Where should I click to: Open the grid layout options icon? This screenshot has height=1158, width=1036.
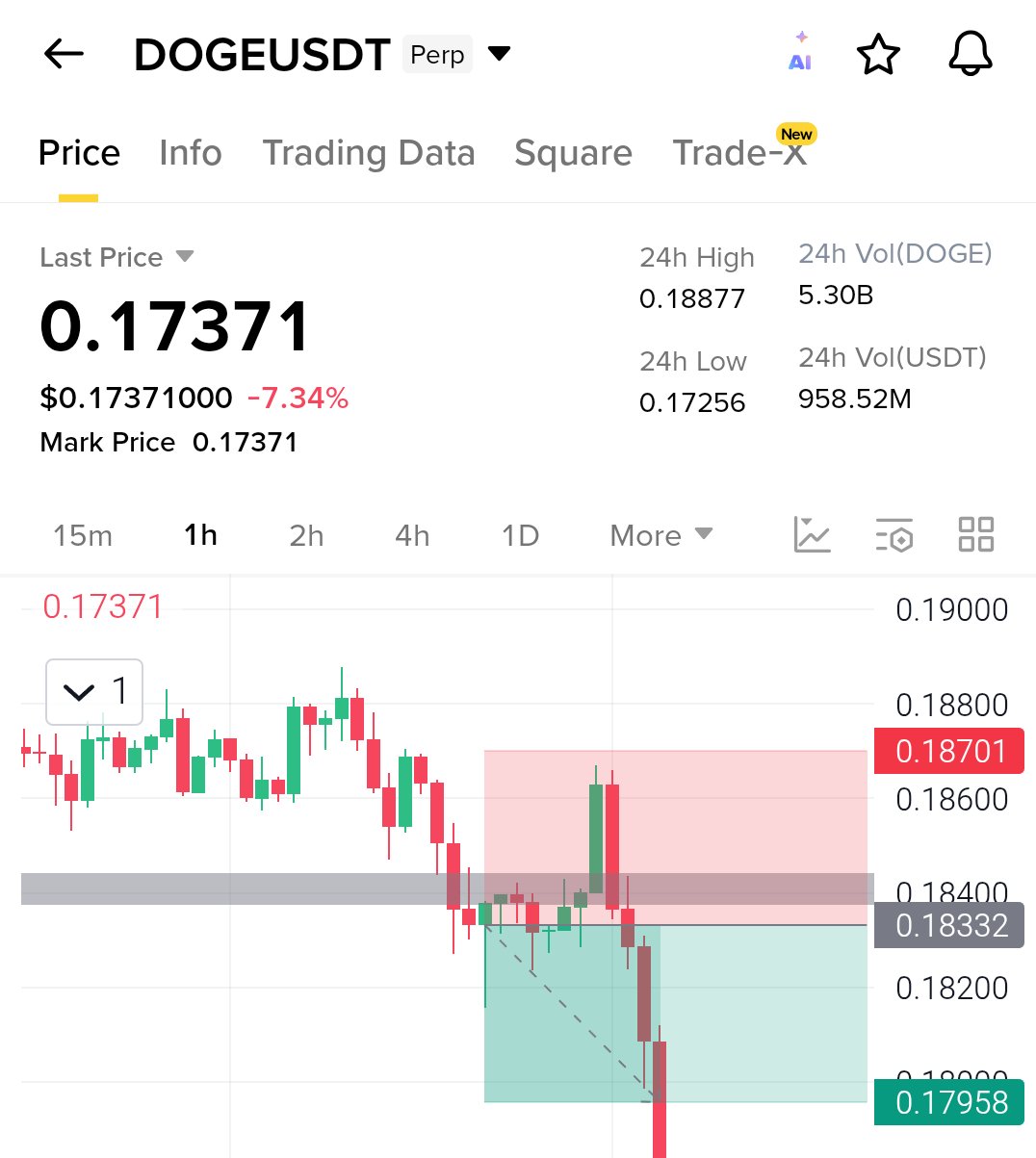coord(975,535)
